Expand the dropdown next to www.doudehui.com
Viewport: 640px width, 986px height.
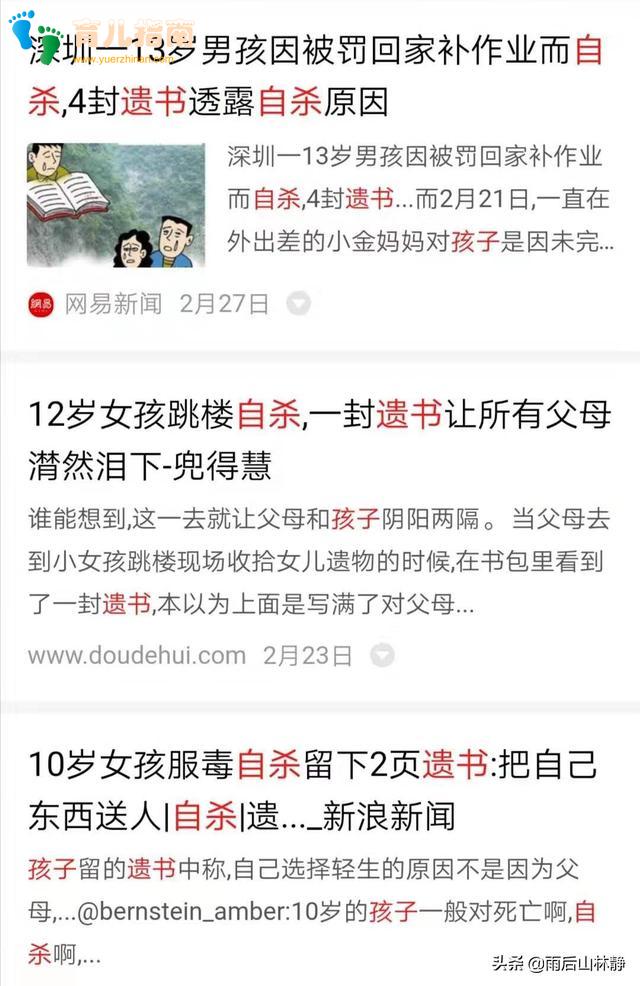[x=382, y=656]
